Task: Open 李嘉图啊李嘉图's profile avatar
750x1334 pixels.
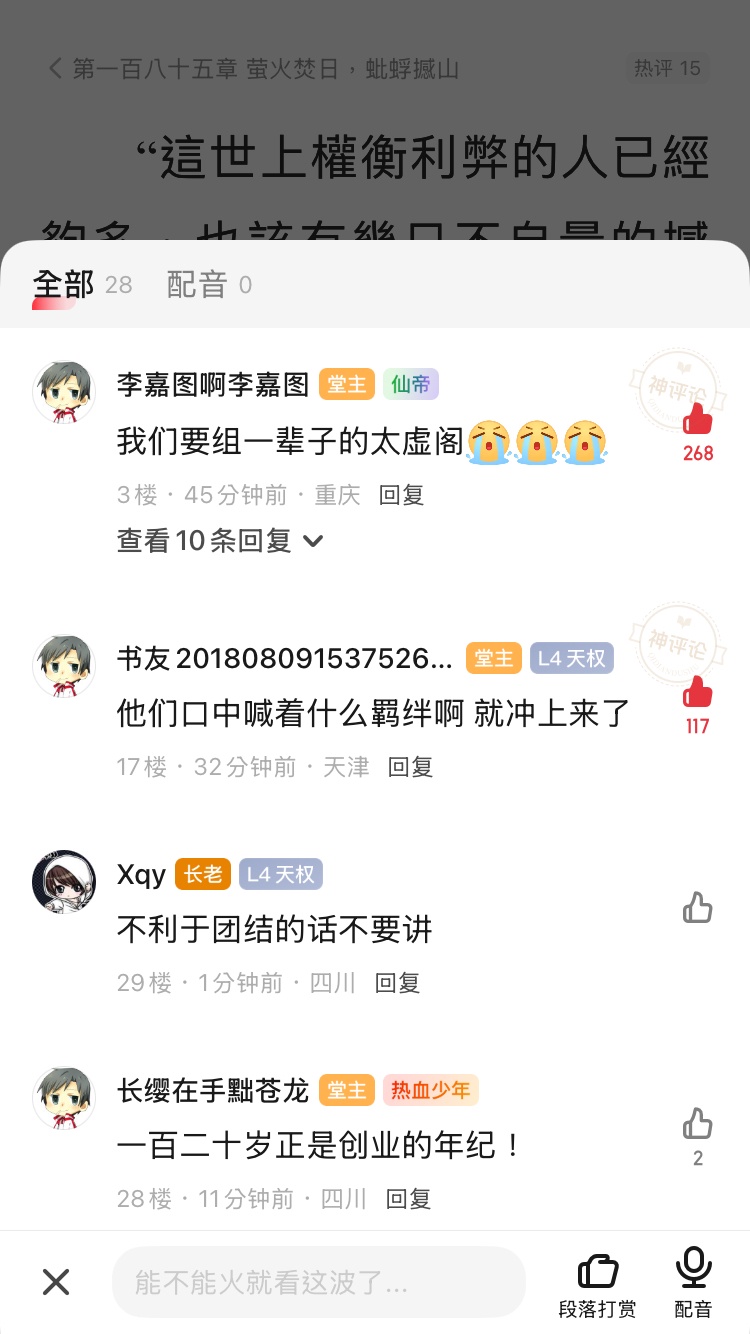Action: (x=64, y=392)
